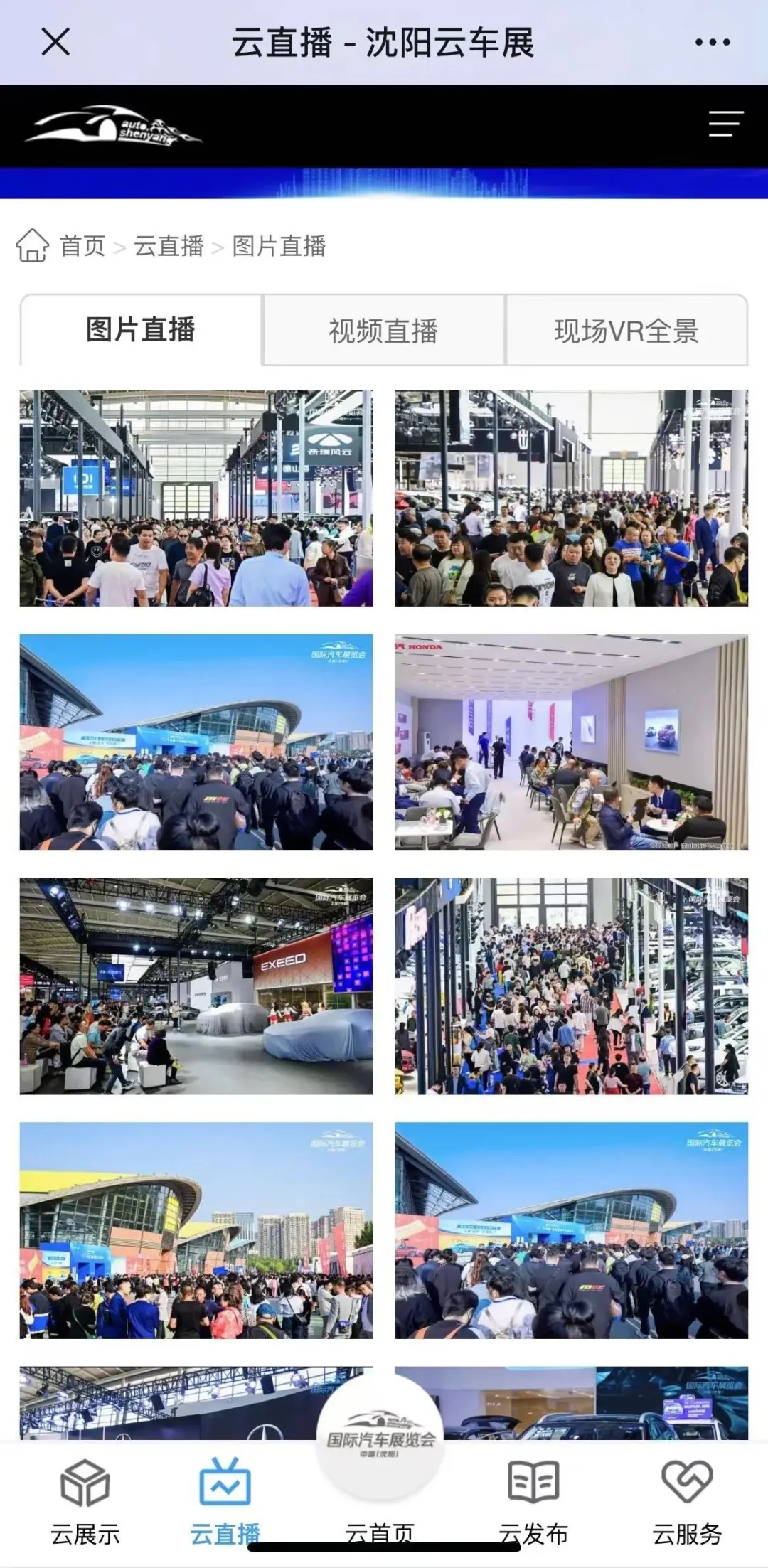Viewport: 768px width, 1568px height.
Task: Switch to the 视频直播 tab
Action: point(383,331)
